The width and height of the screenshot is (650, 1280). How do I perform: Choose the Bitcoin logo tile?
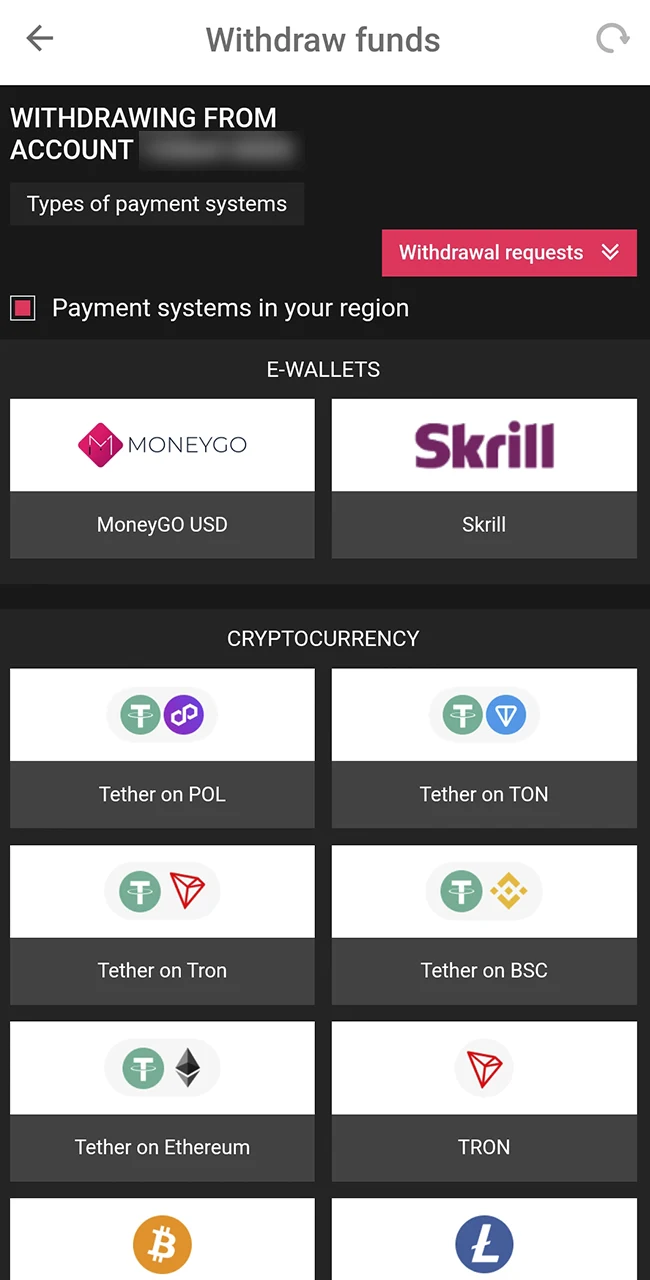pyautogui.click(x=162, y=1243)
